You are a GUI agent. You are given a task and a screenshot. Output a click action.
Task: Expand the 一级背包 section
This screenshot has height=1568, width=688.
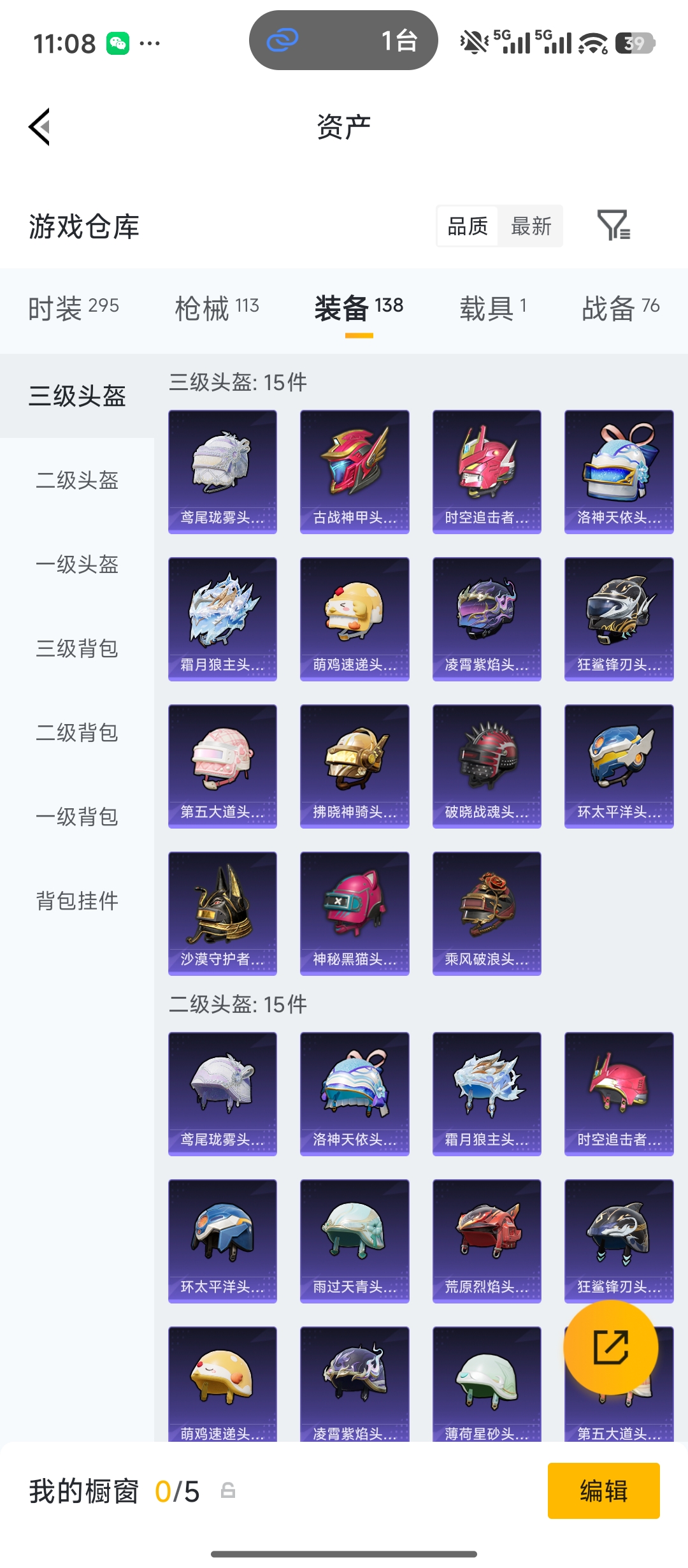76,818
